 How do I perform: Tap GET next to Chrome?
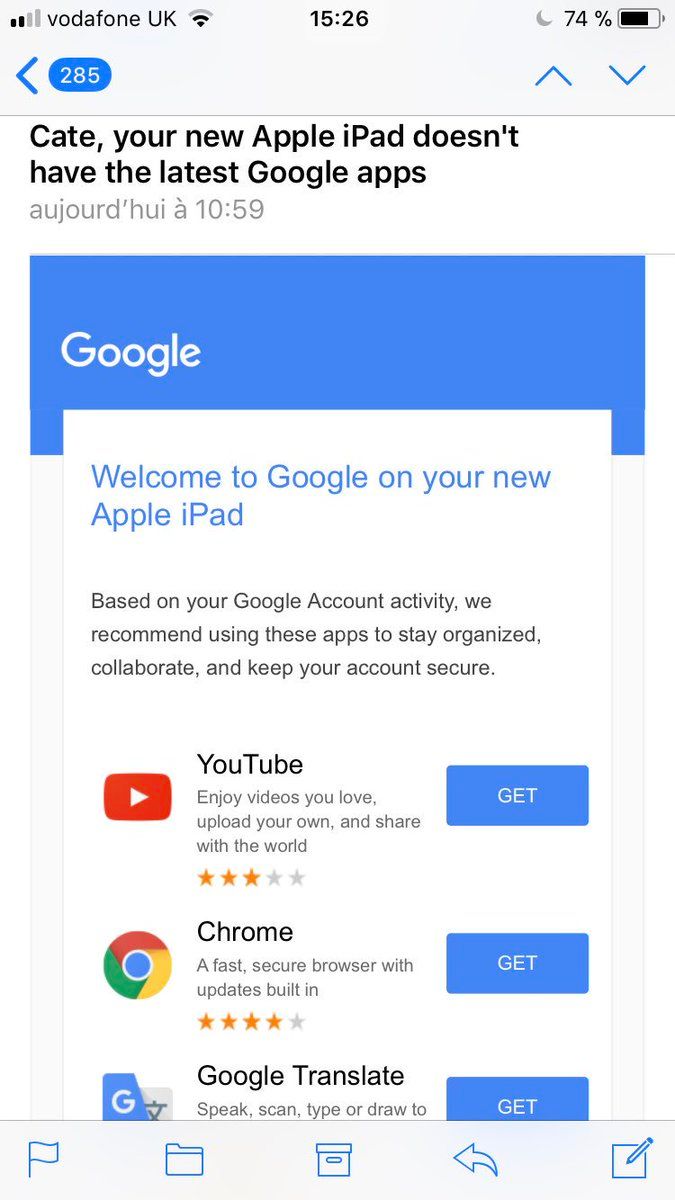517,963
